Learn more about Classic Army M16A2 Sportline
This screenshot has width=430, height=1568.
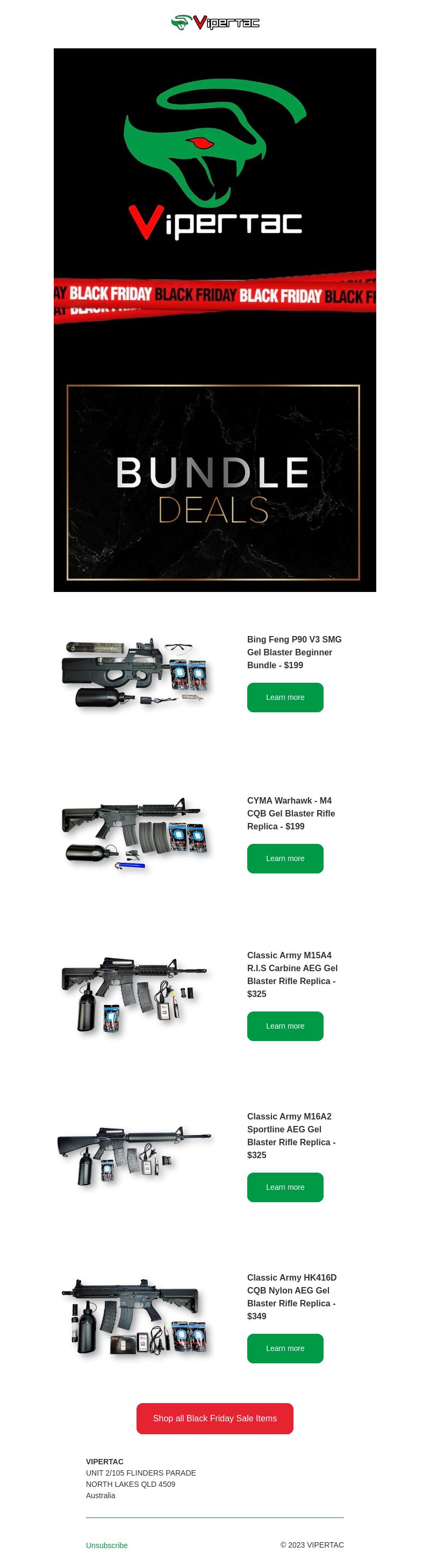(285, 1187)
